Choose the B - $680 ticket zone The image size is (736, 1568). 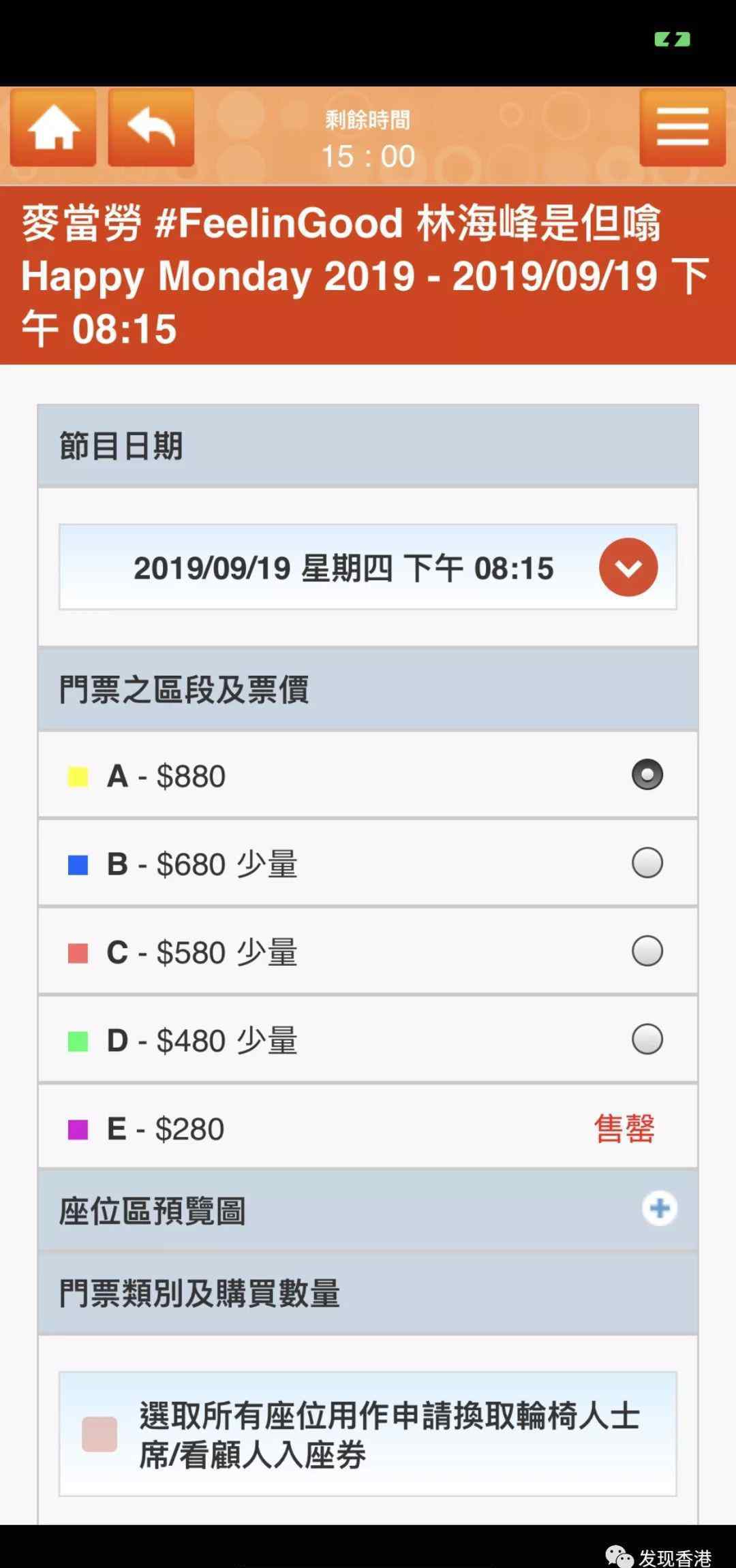click(x=368, y=863)
